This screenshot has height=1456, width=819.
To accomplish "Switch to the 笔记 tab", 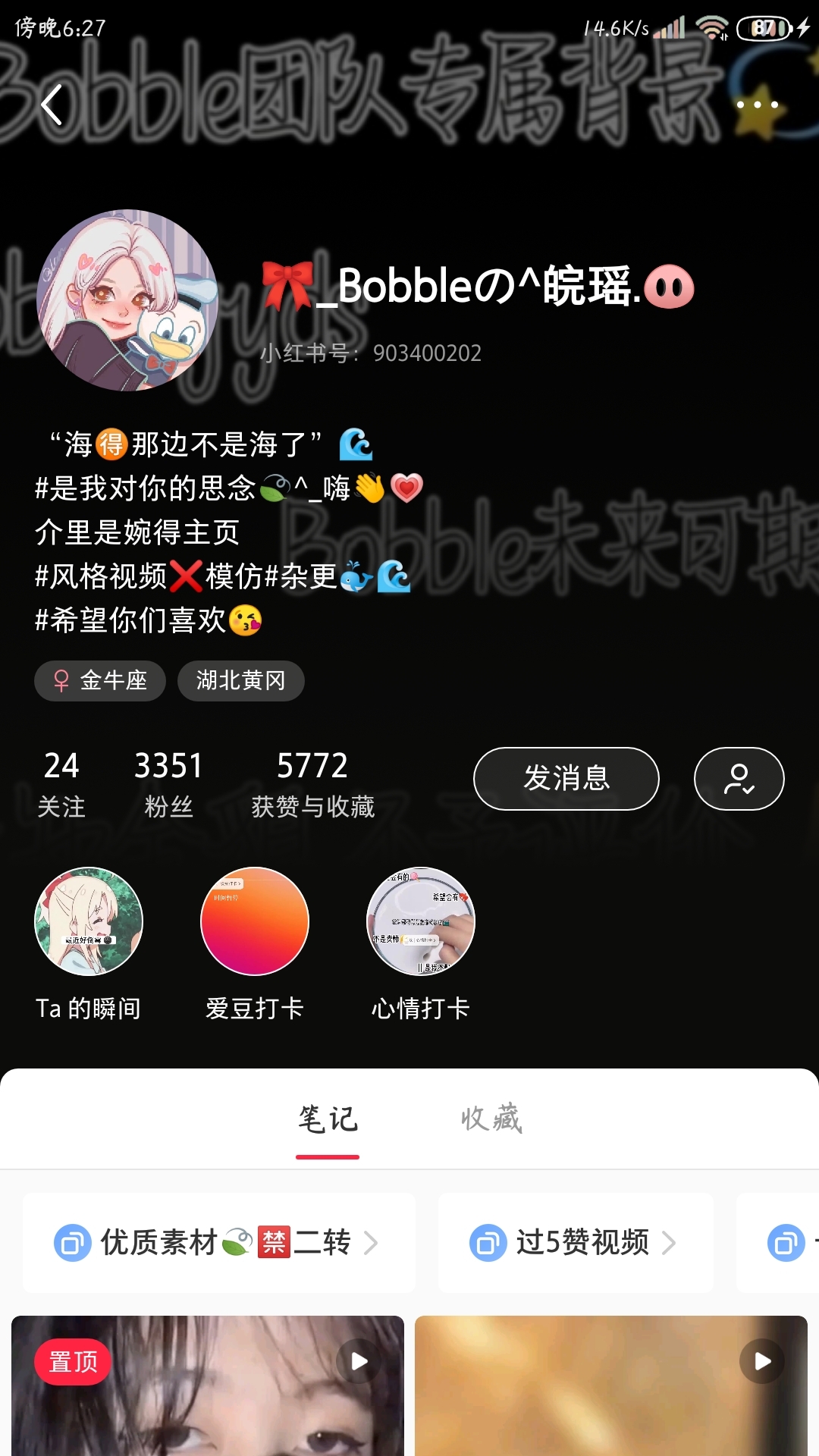I will coord(328,1119).
